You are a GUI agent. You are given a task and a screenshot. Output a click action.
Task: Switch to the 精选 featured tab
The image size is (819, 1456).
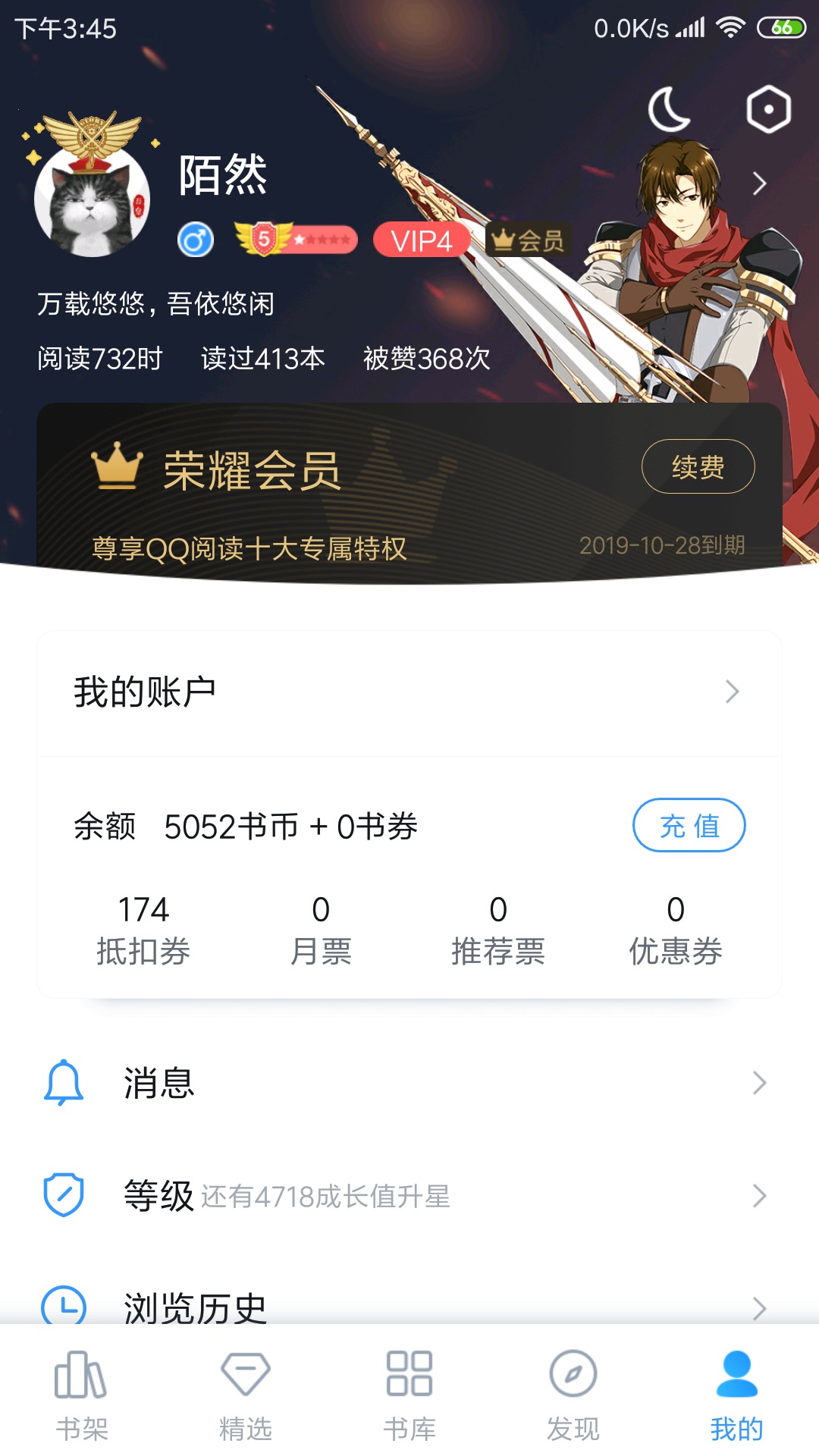pos(246,1395)
